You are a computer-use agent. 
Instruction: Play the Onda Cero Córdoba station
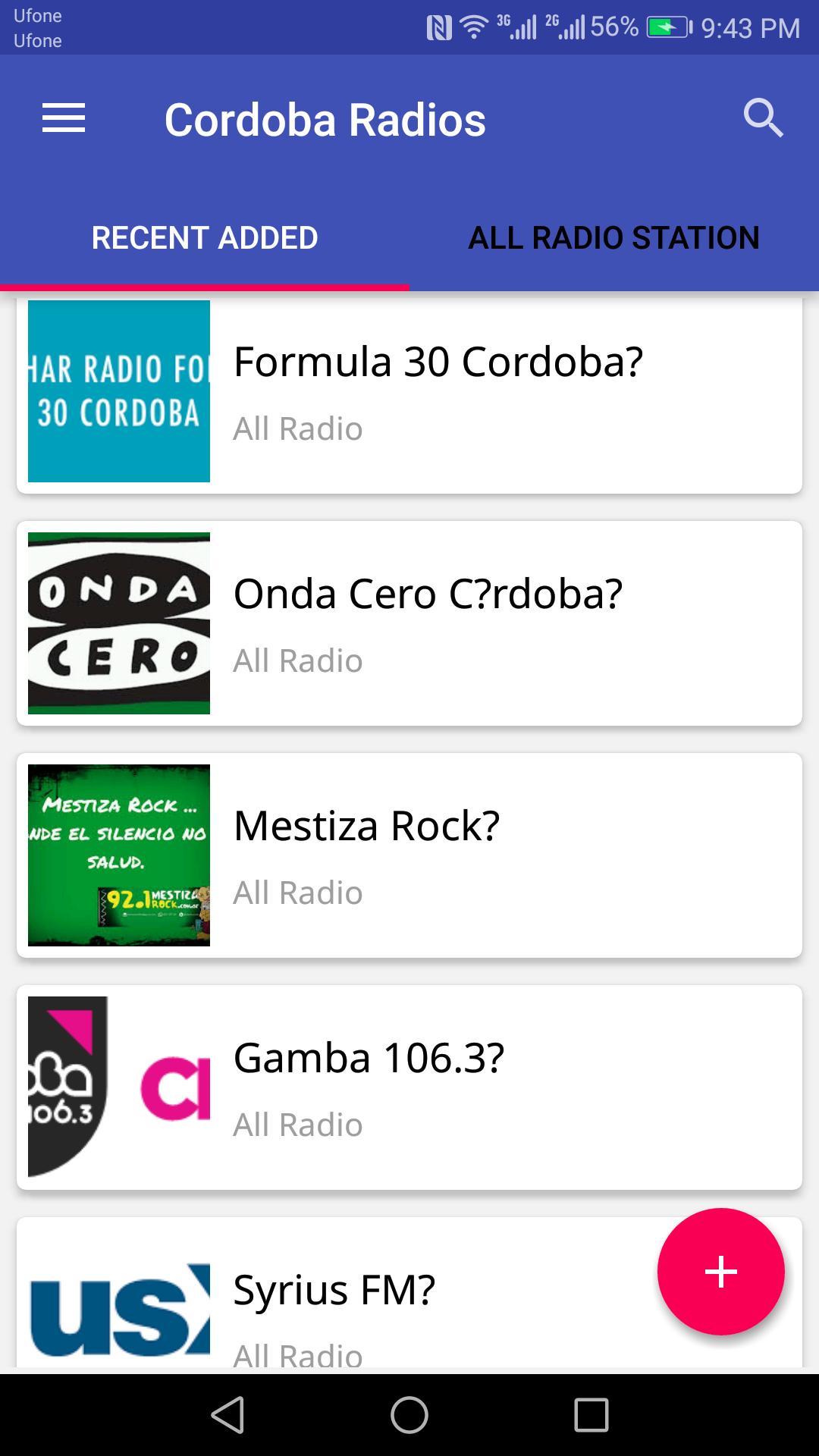[x=409, y=623]
